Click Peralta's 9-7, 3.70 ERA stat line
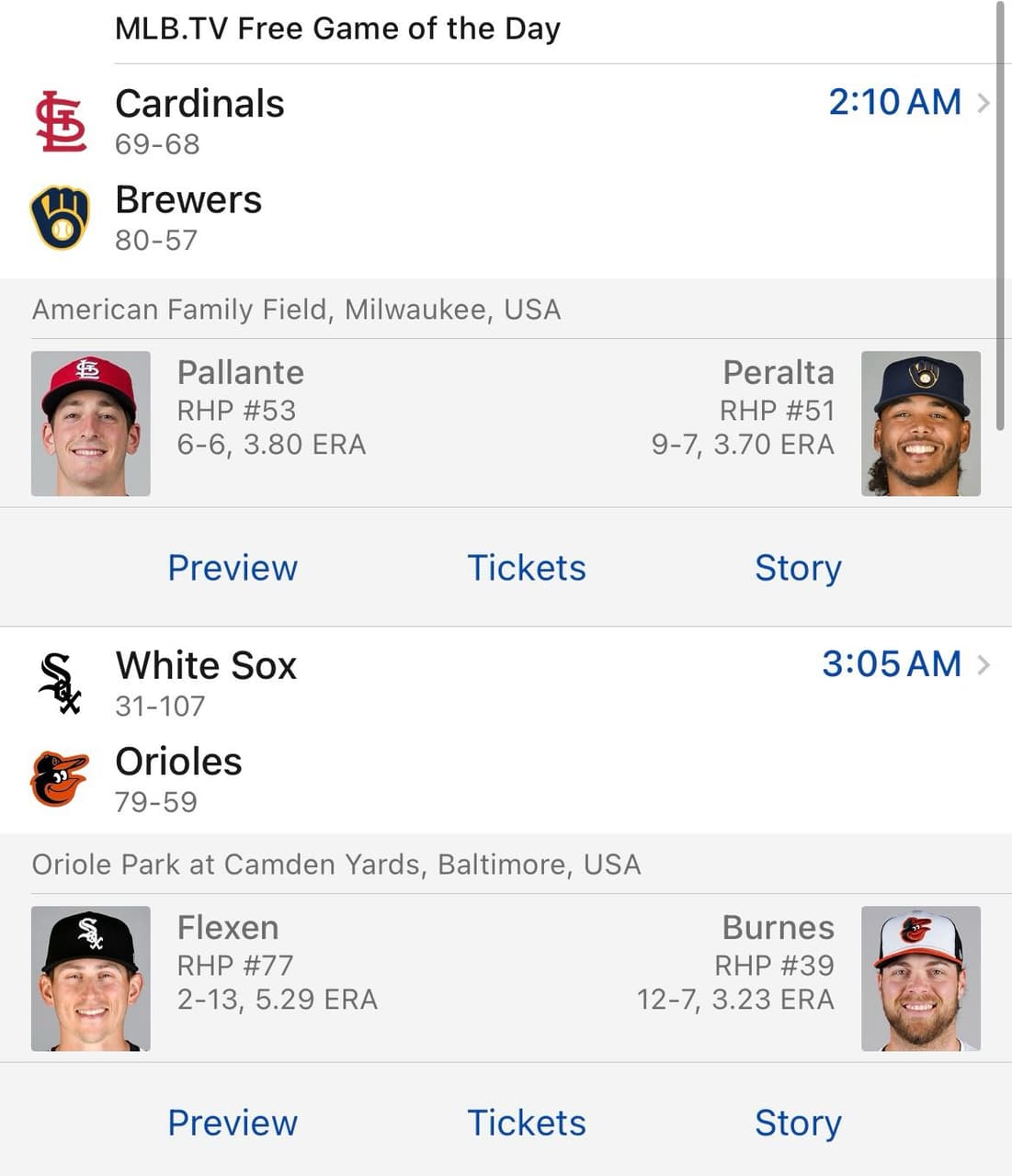This screenshot has width=1012, height=1176. click(743, 445)
